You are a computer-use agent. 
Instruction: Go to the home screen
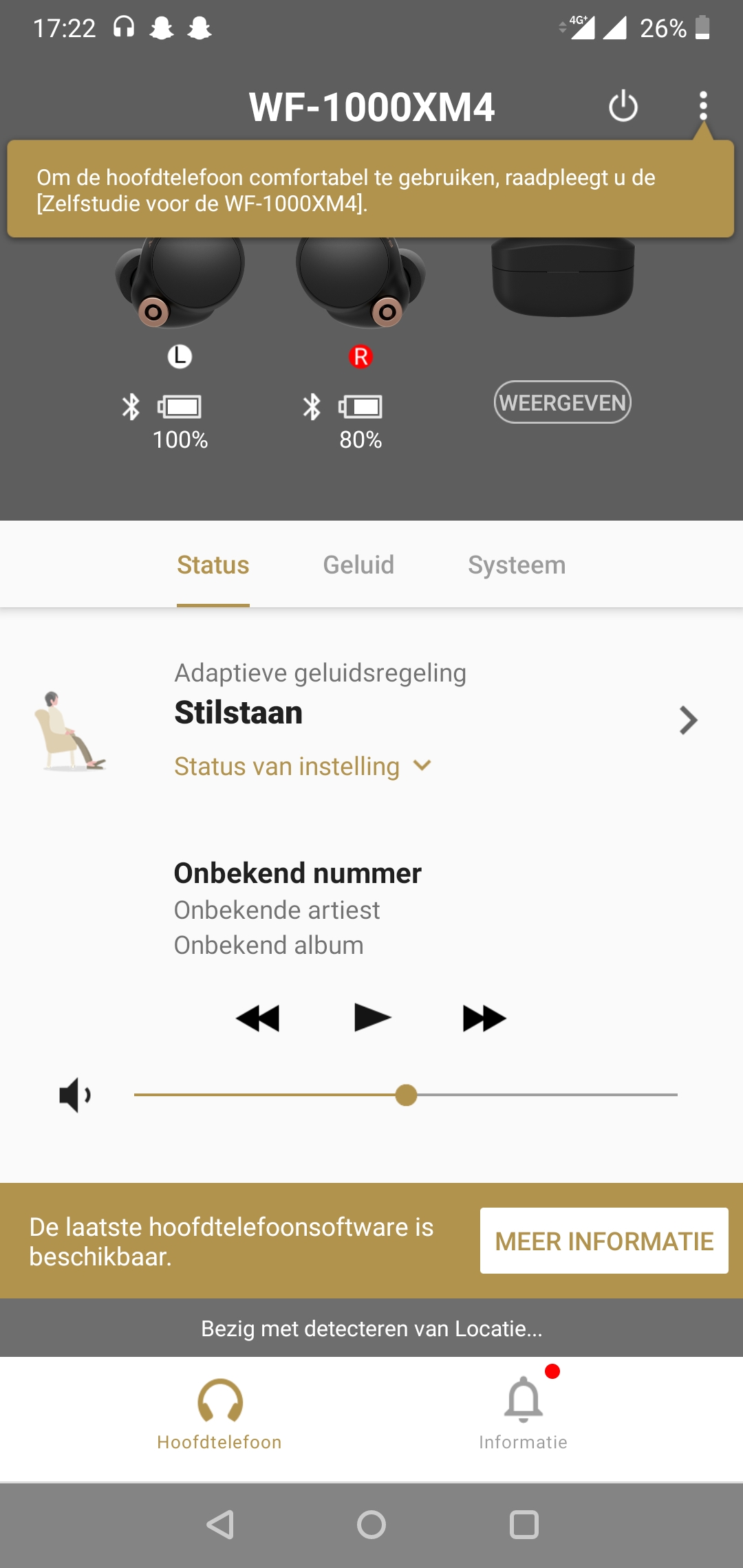(371, 1525)
